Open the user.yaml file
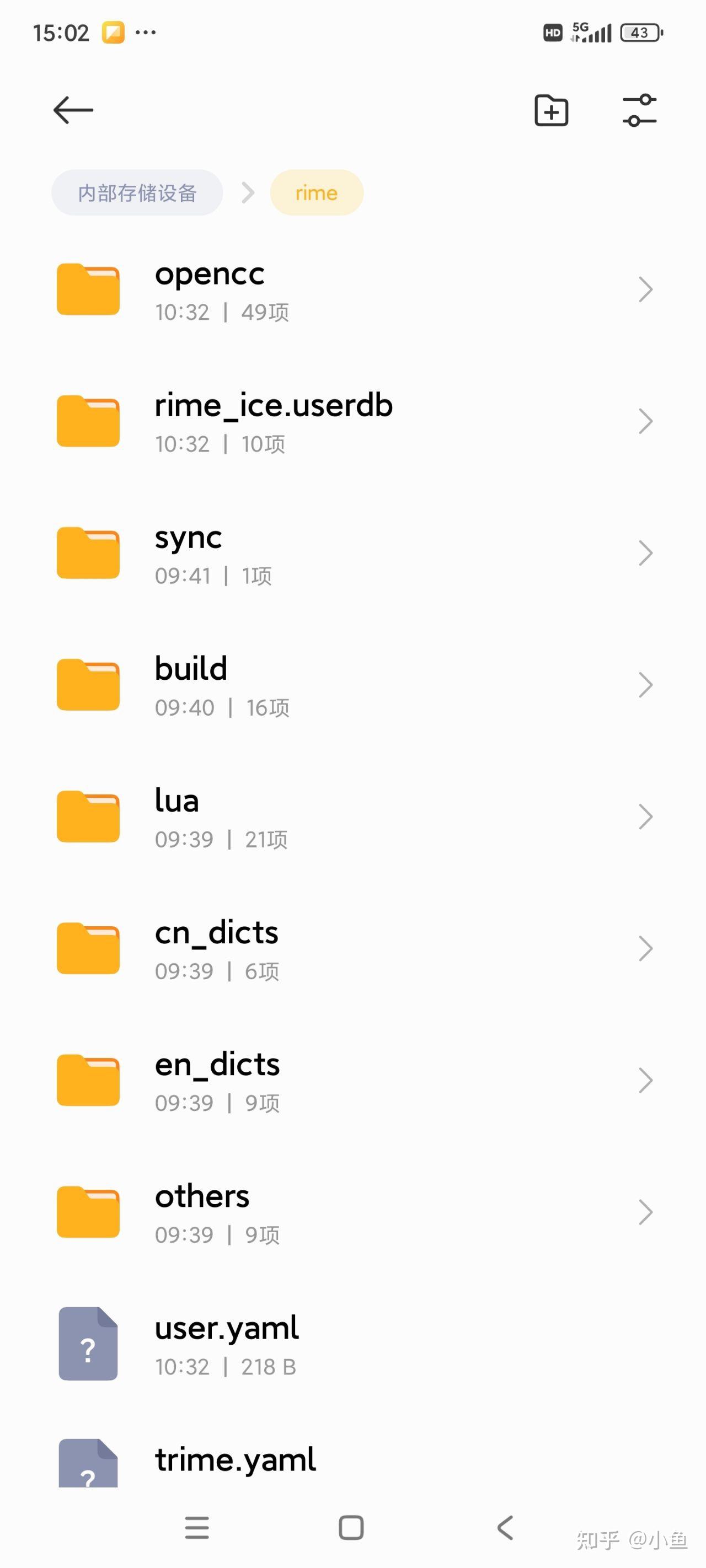Viewport: 706px width, 1568px height. (354, 1345)
